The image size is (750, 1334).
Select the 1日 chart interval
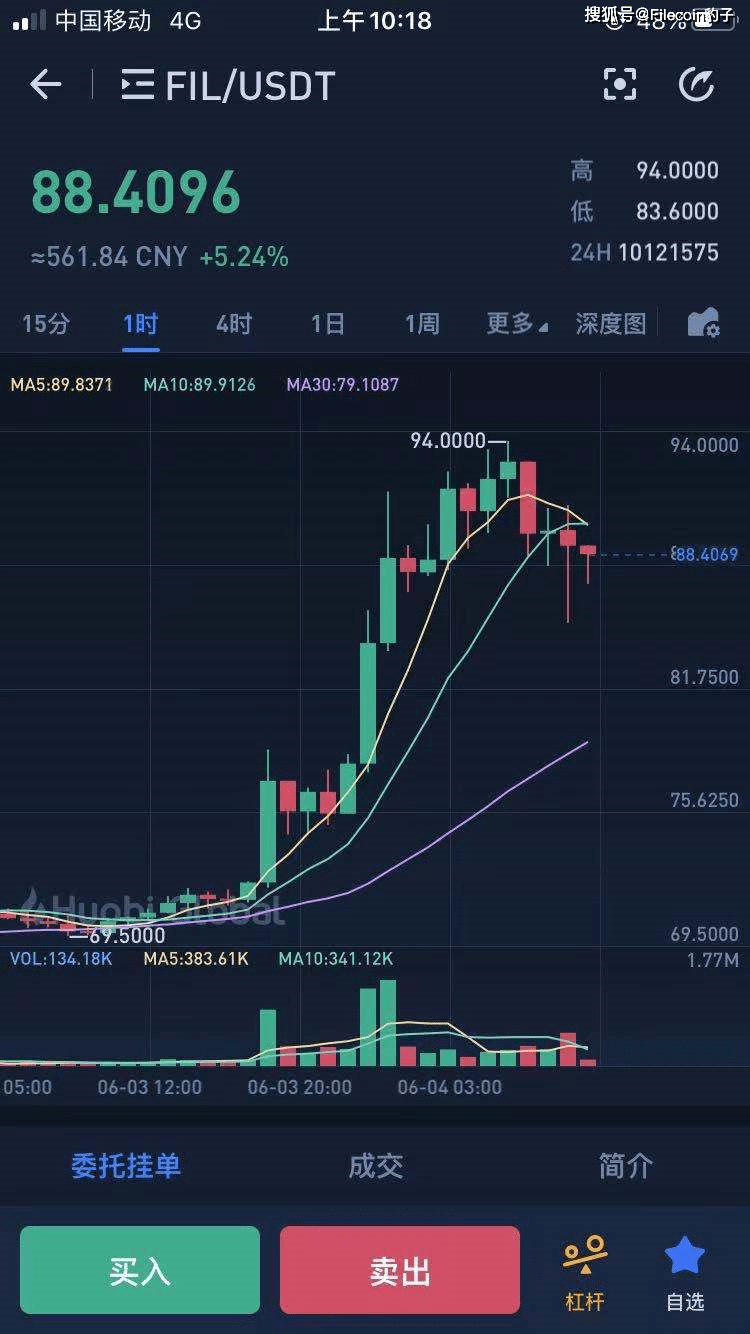[x=327, y=324]
